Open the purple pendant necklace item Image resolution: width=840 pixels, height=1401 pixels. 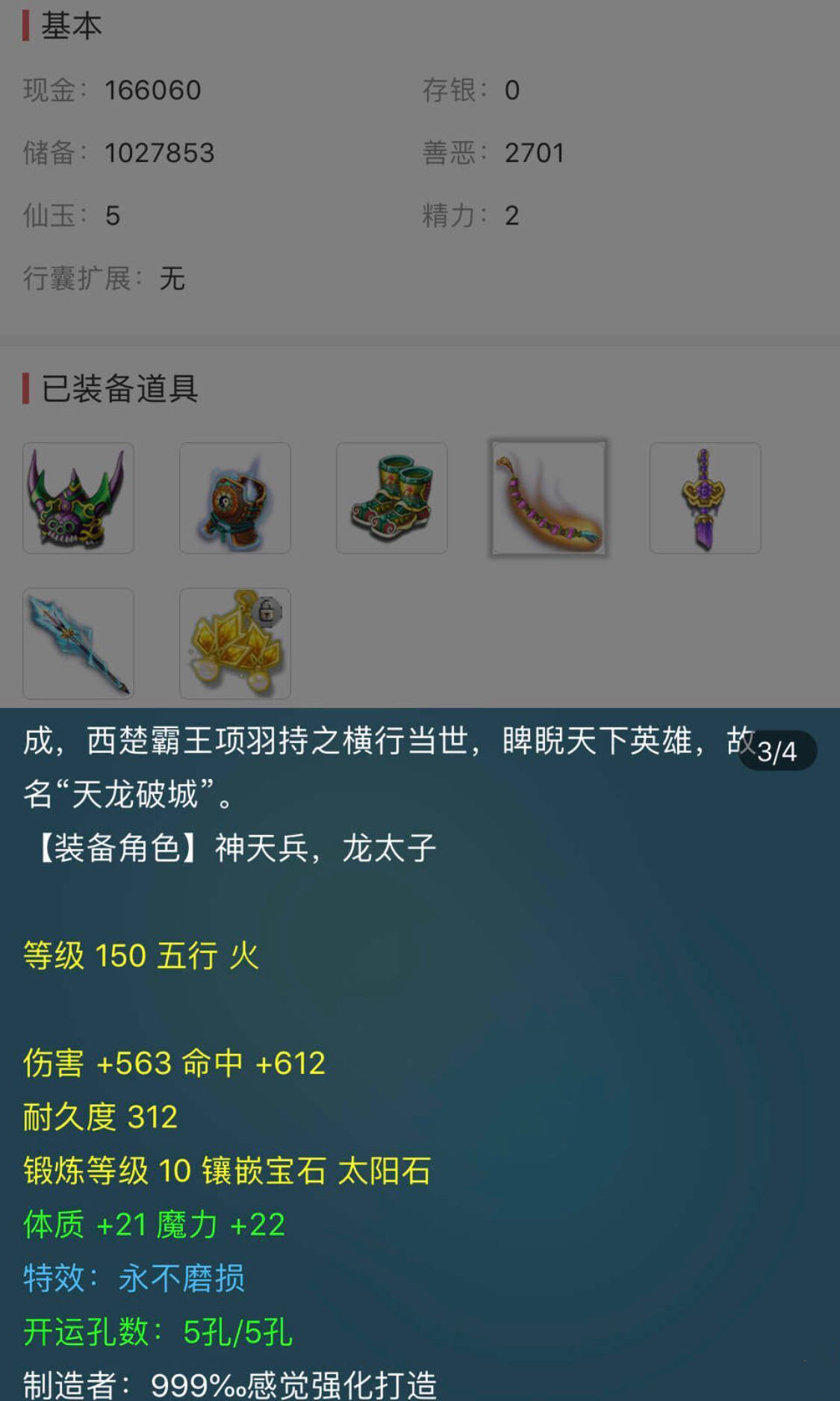[x=706, y=498]
